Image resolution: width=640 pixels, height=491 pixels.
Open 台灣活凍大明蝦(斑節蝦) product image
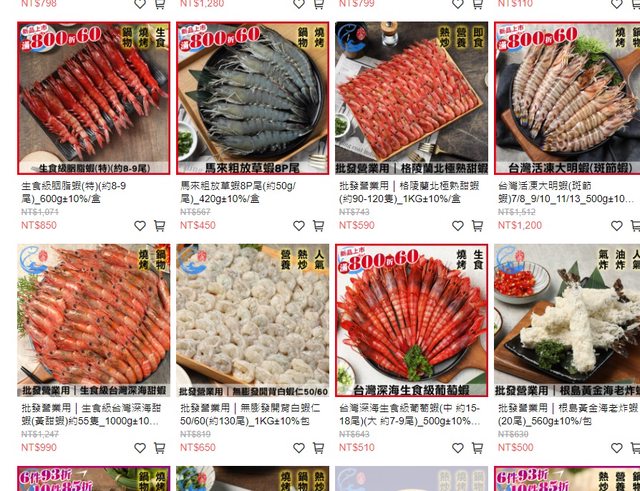pos(567,98)
